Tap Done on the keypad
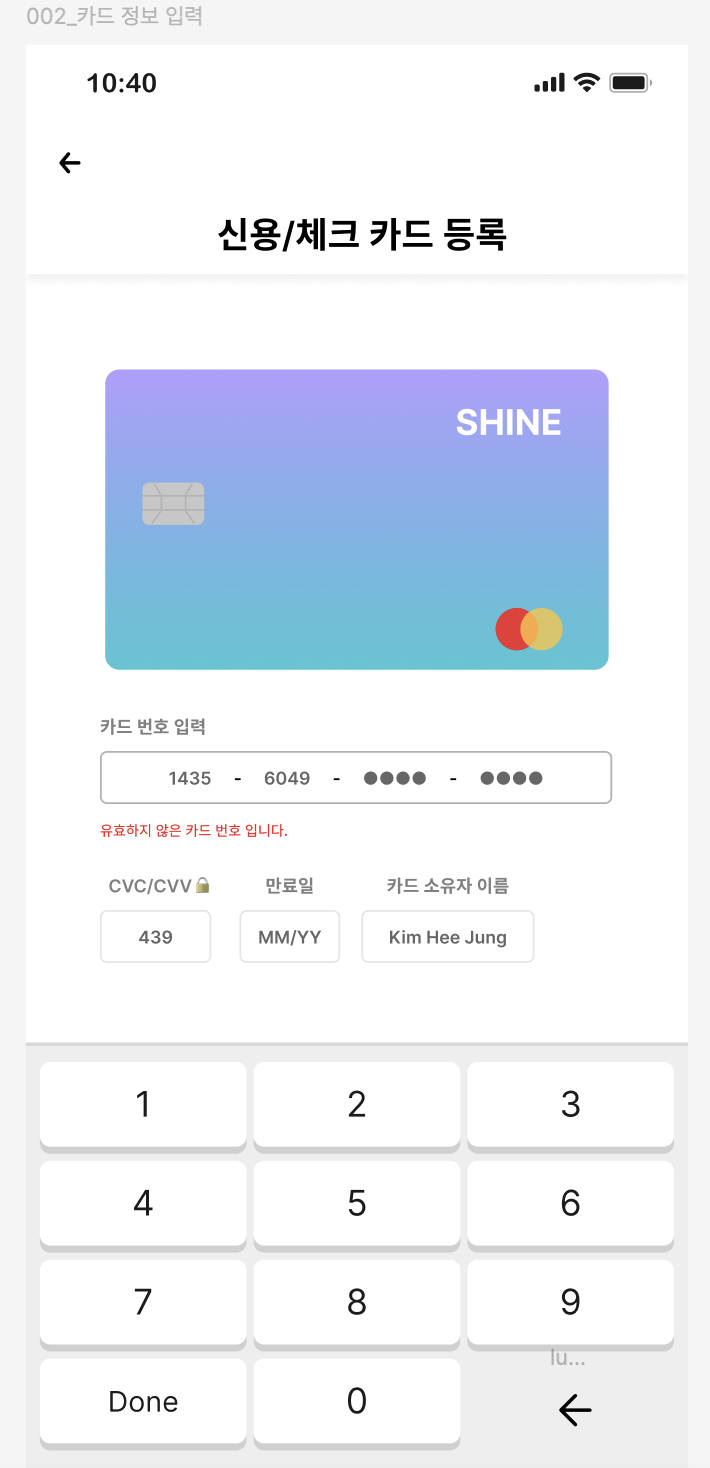The width and height of the screenshot is (710, 1468). [x=143, y=1401]
